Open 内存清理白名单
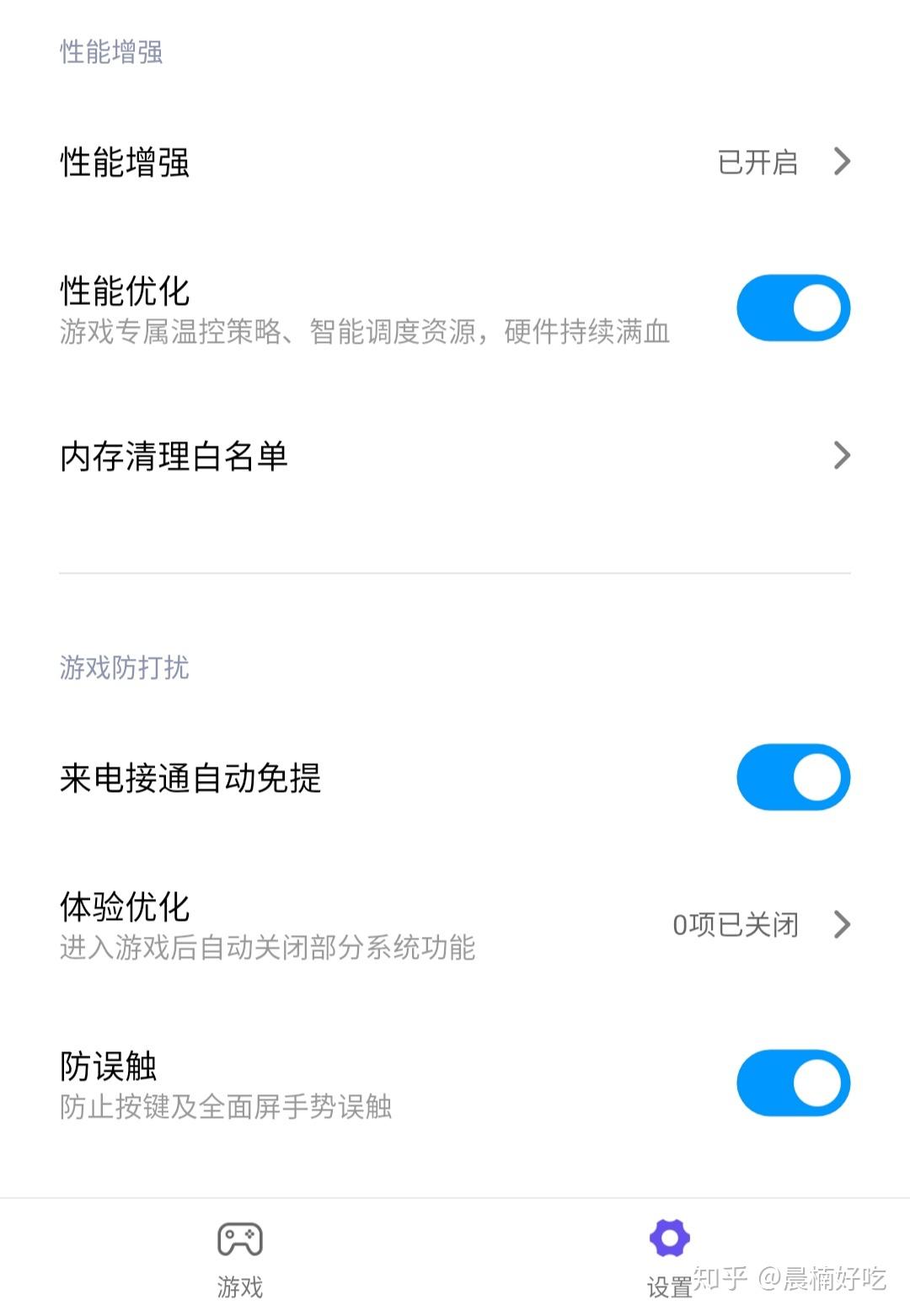This screenshot has width=910, height=1316. click(455, 456)
